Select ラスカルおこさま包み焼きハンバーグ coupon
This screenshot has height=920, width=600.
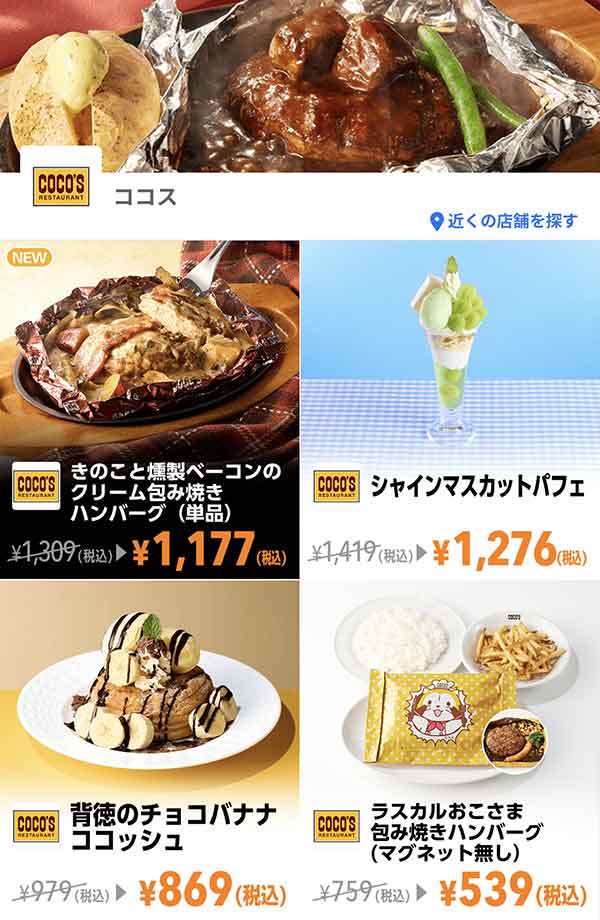450,750
